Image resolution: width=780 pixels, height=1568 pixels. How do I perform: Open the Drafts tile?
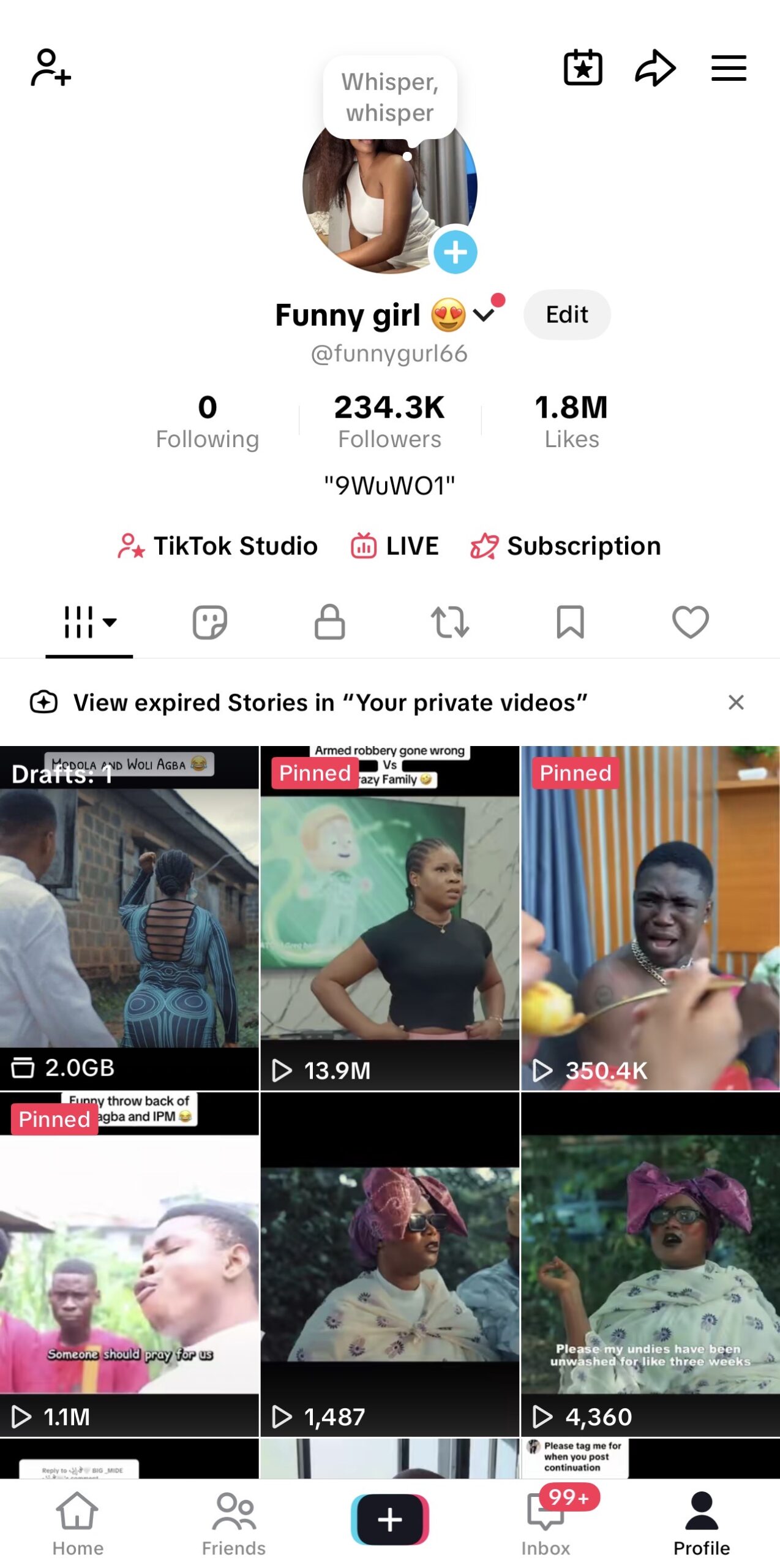tap(129, 917)
